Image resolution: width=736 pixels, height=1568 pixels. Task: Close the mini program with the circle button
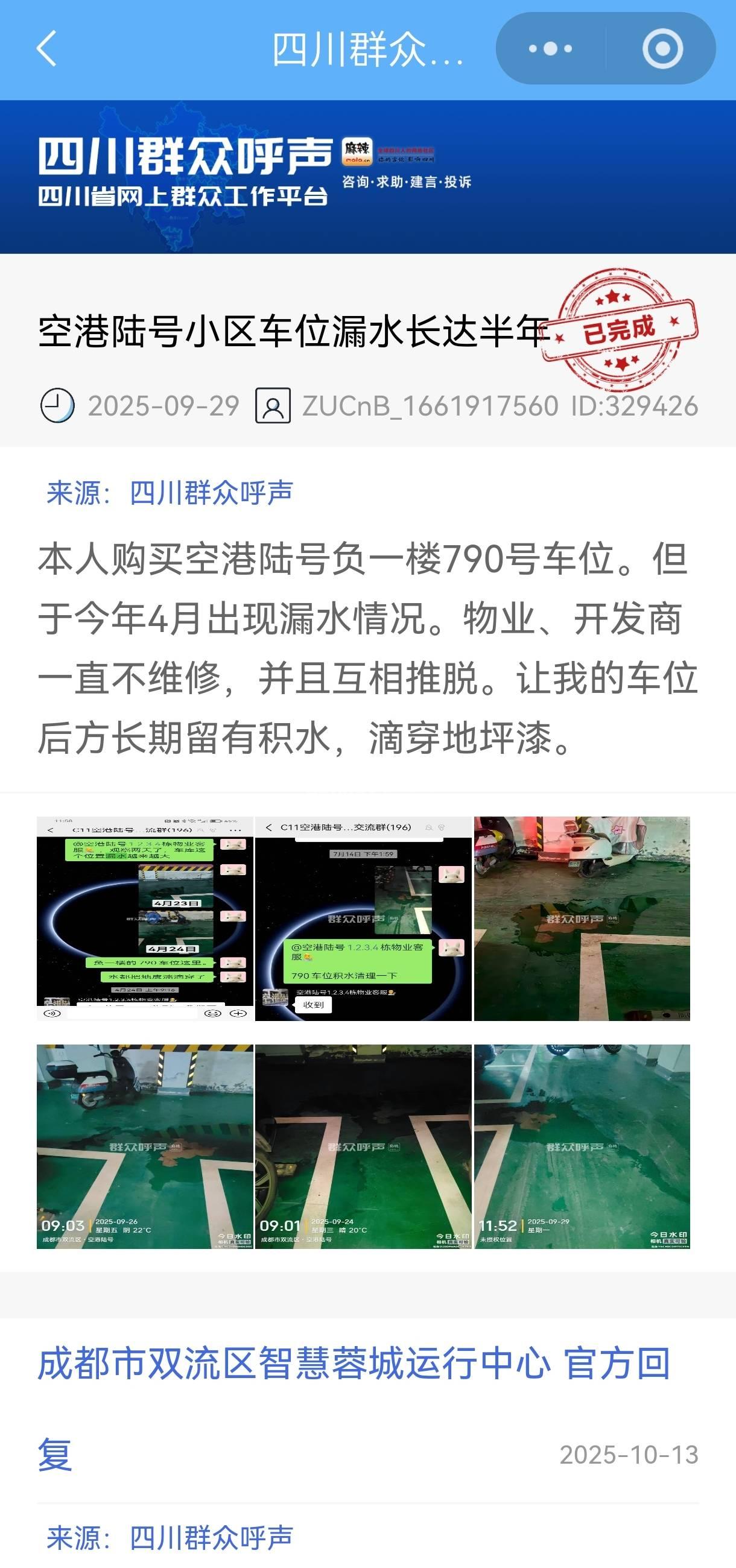662,49
